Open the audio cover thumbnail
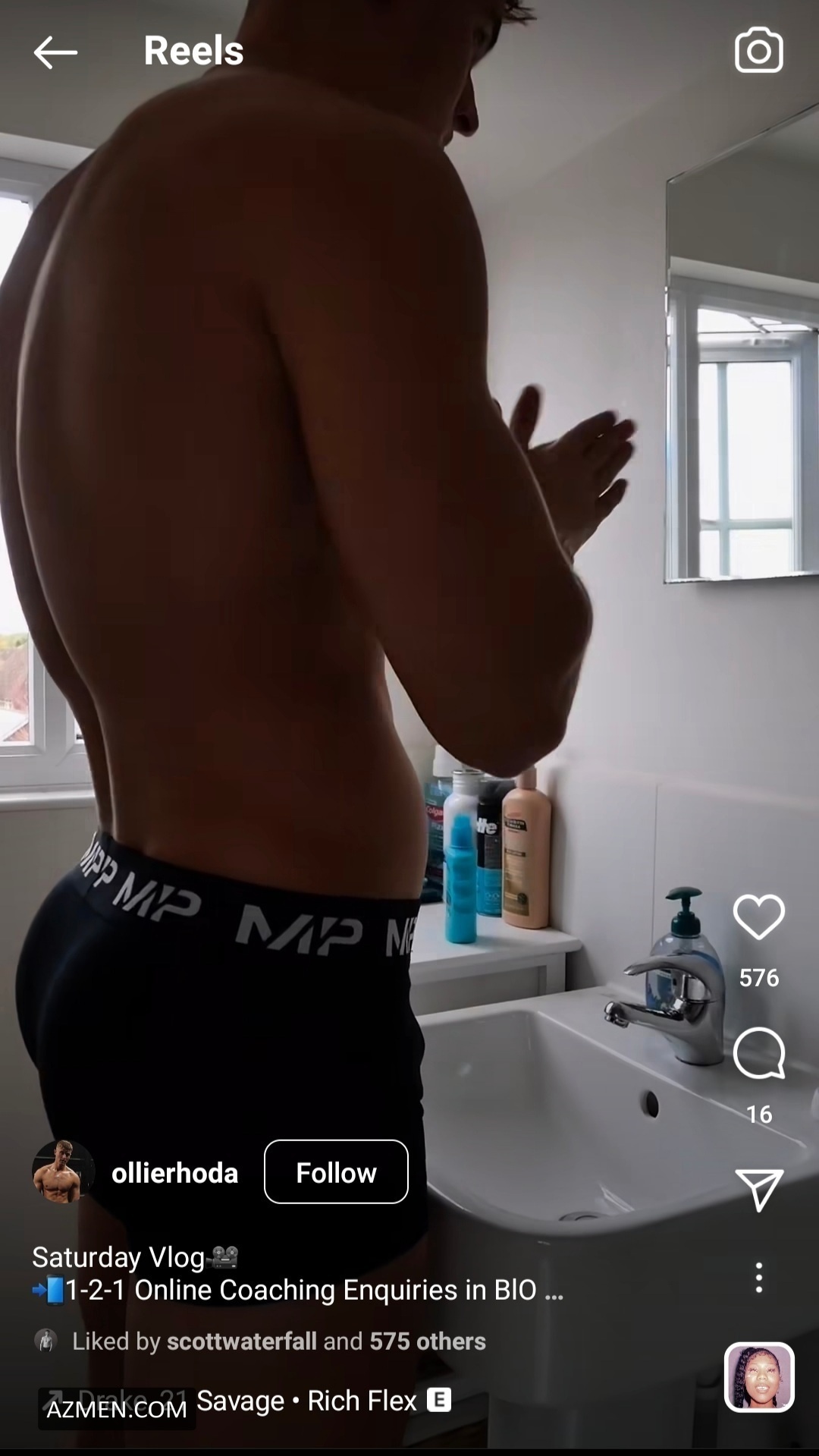Viewport: 819px width, 1456px height. pyautogui.click(x=759, y=1377)
